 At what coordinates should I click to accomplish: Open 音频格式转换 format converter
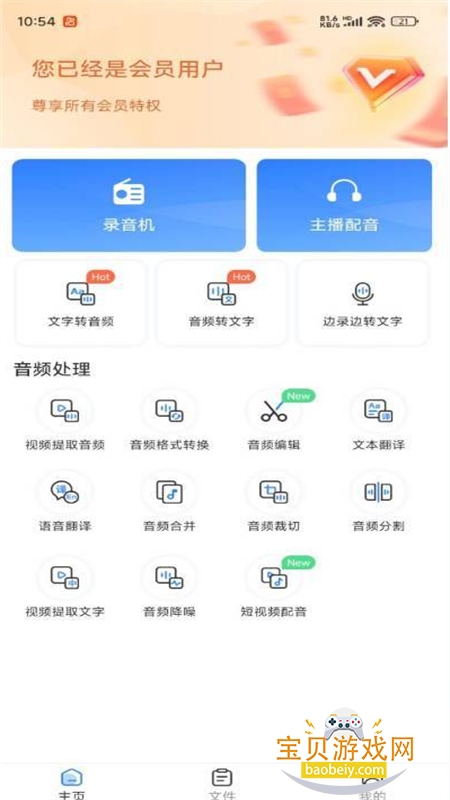[169, 422]
